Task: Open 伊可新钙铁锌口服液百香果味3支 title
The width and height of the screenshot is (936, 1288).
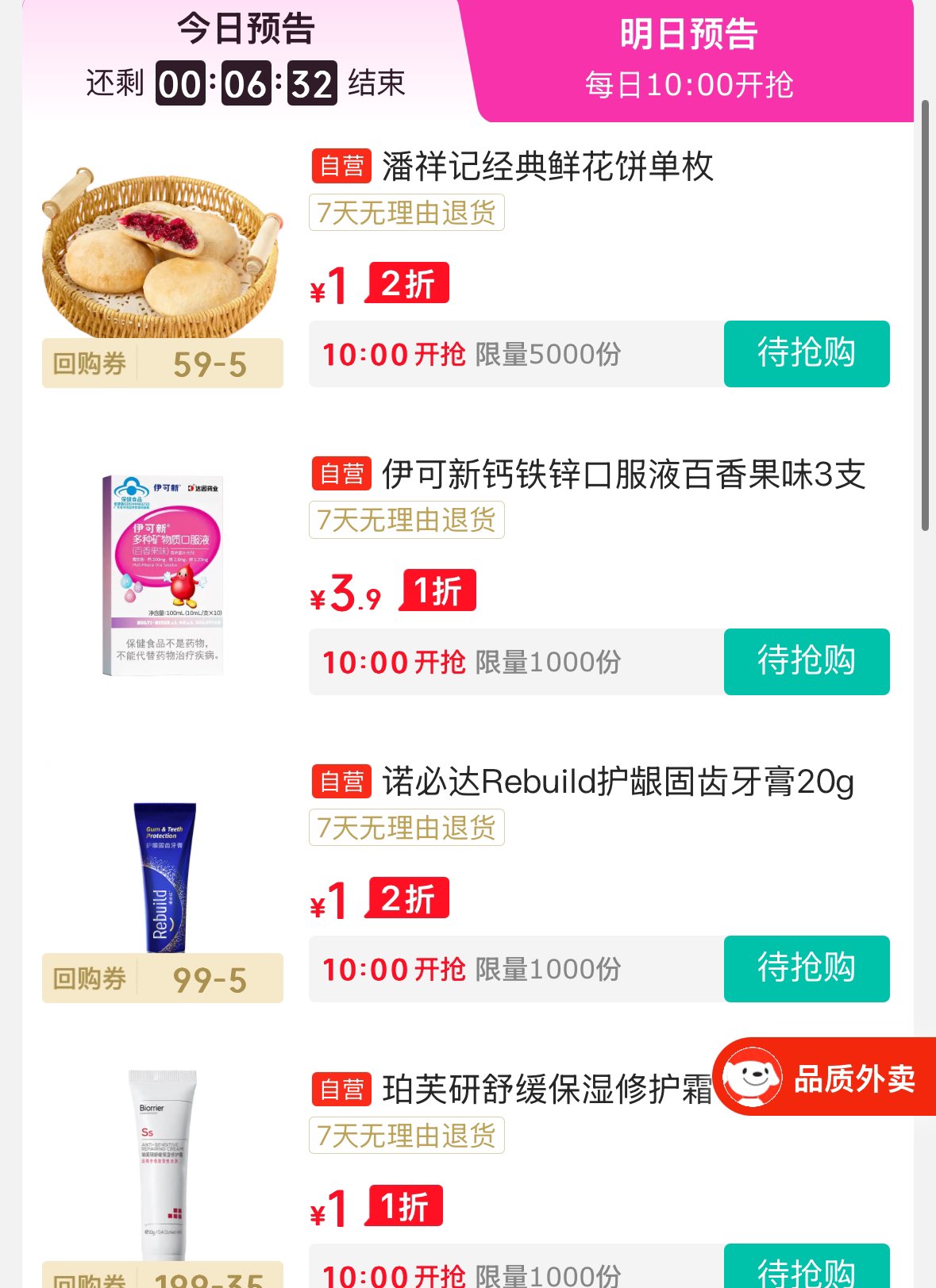Action: (623, 475)
